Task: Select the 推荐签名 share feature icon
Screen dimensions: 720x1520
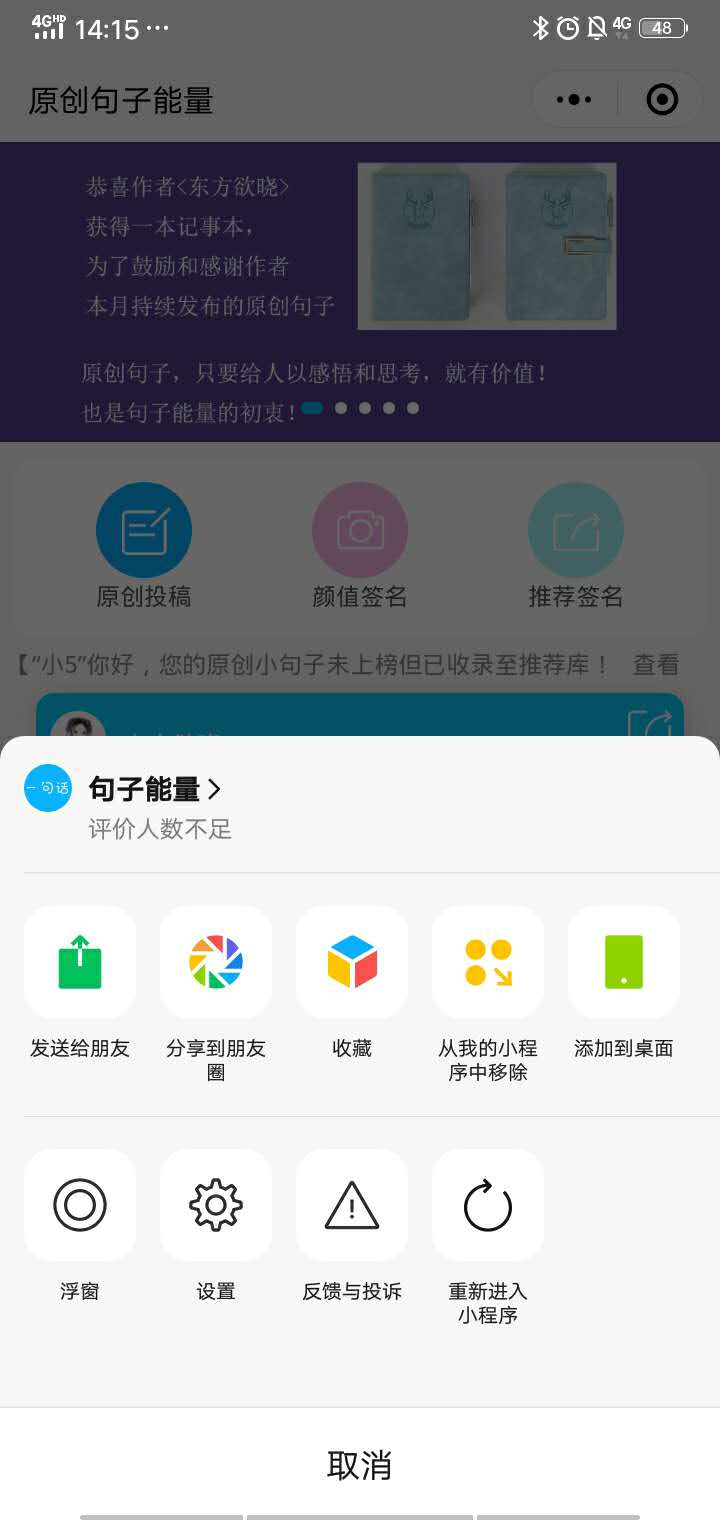Action: click(576, 529)
